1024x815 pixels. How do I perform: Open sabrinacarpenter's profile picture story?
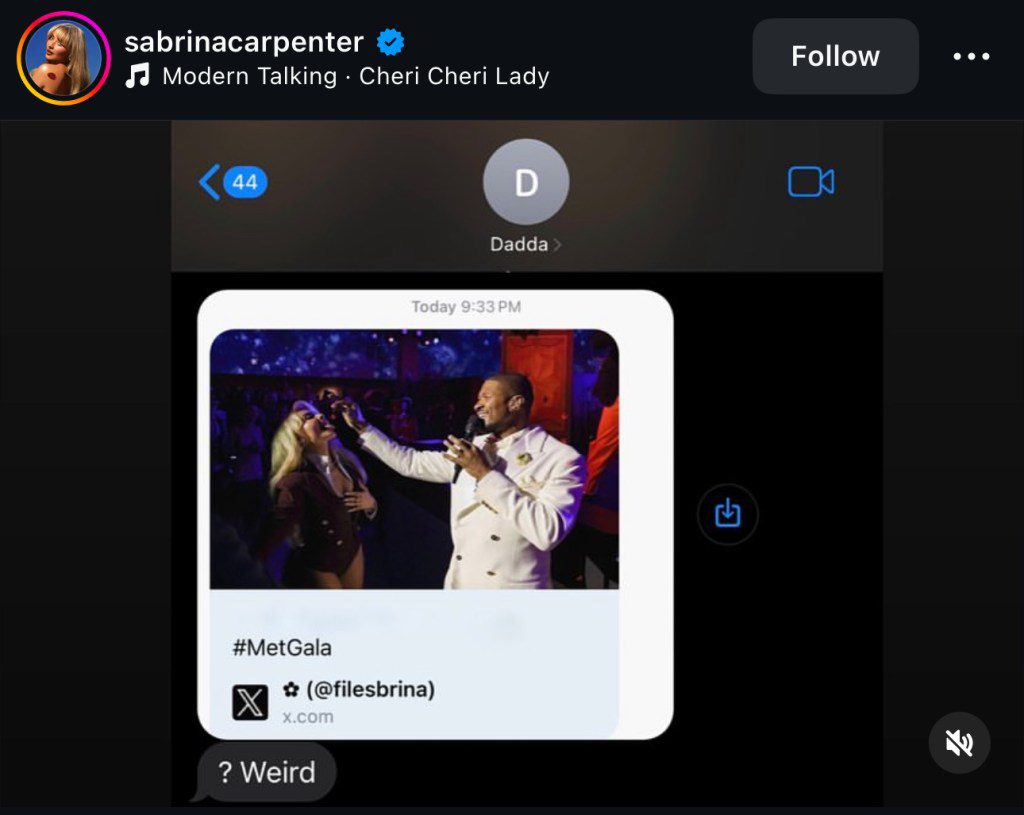pyautogui.click(x=63, y=58)
